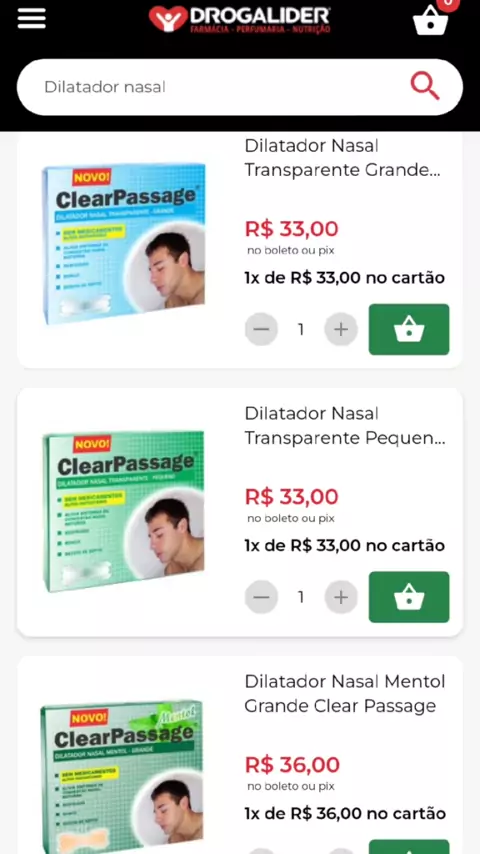The width and height of the screenshot is (480, 854).
Task: Increase quantity of Transparente Grande
Action: (341, 330)
